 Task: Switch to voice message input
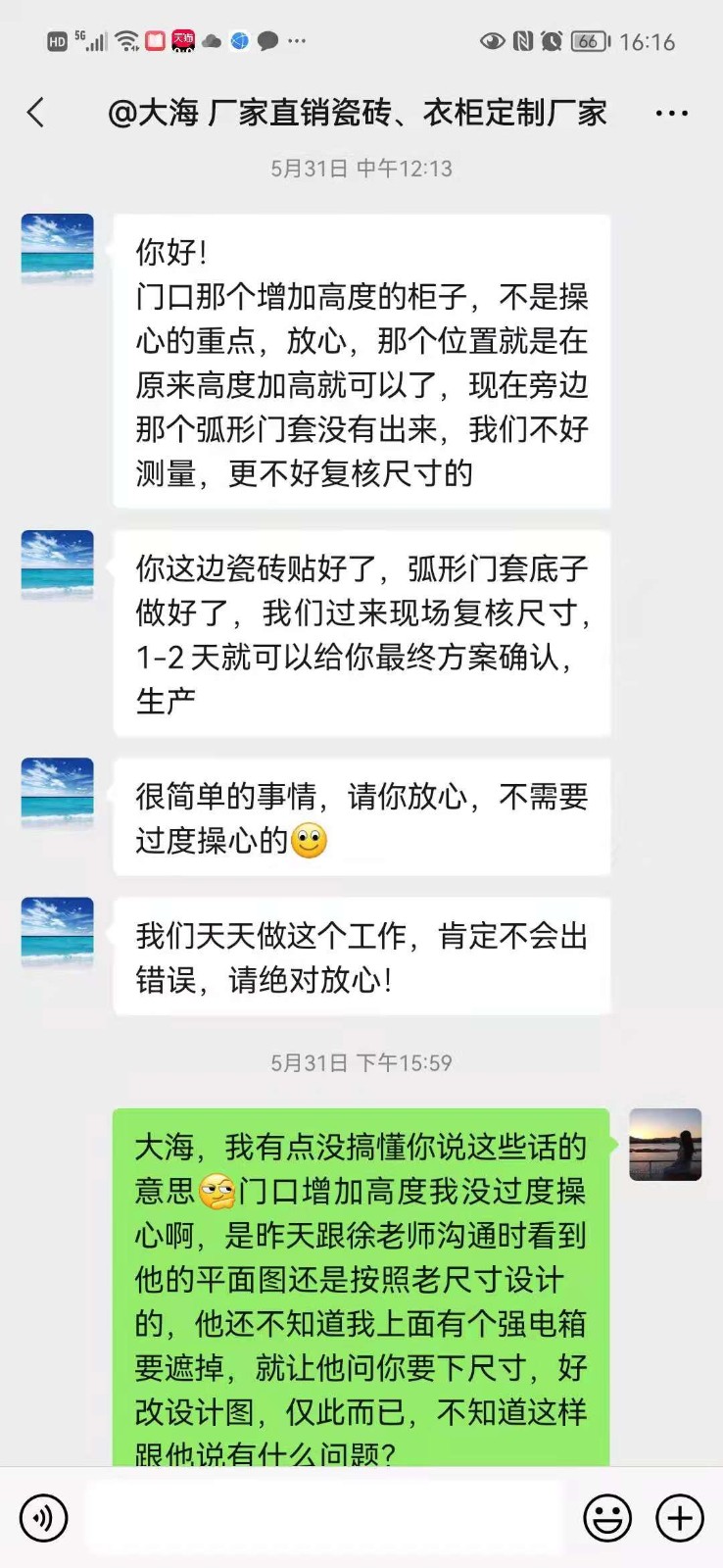coord(44,1518)
